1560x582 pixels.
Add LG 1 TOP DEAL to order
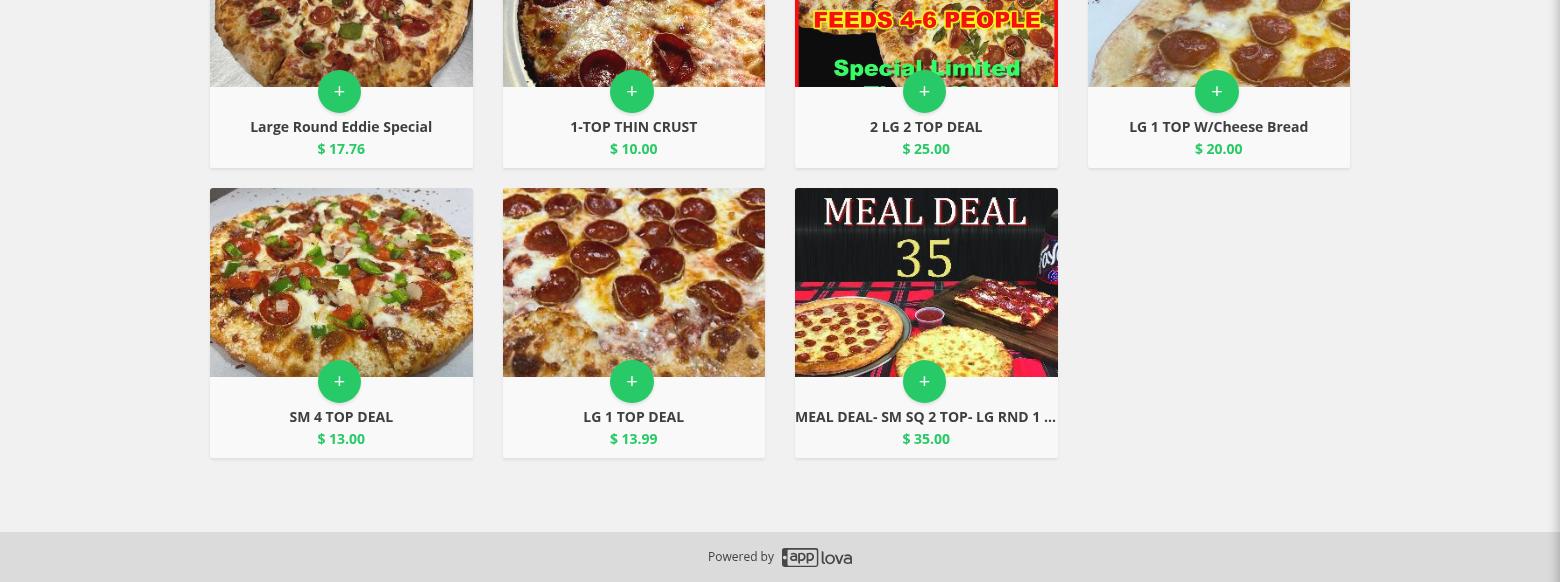pos(632,381)
